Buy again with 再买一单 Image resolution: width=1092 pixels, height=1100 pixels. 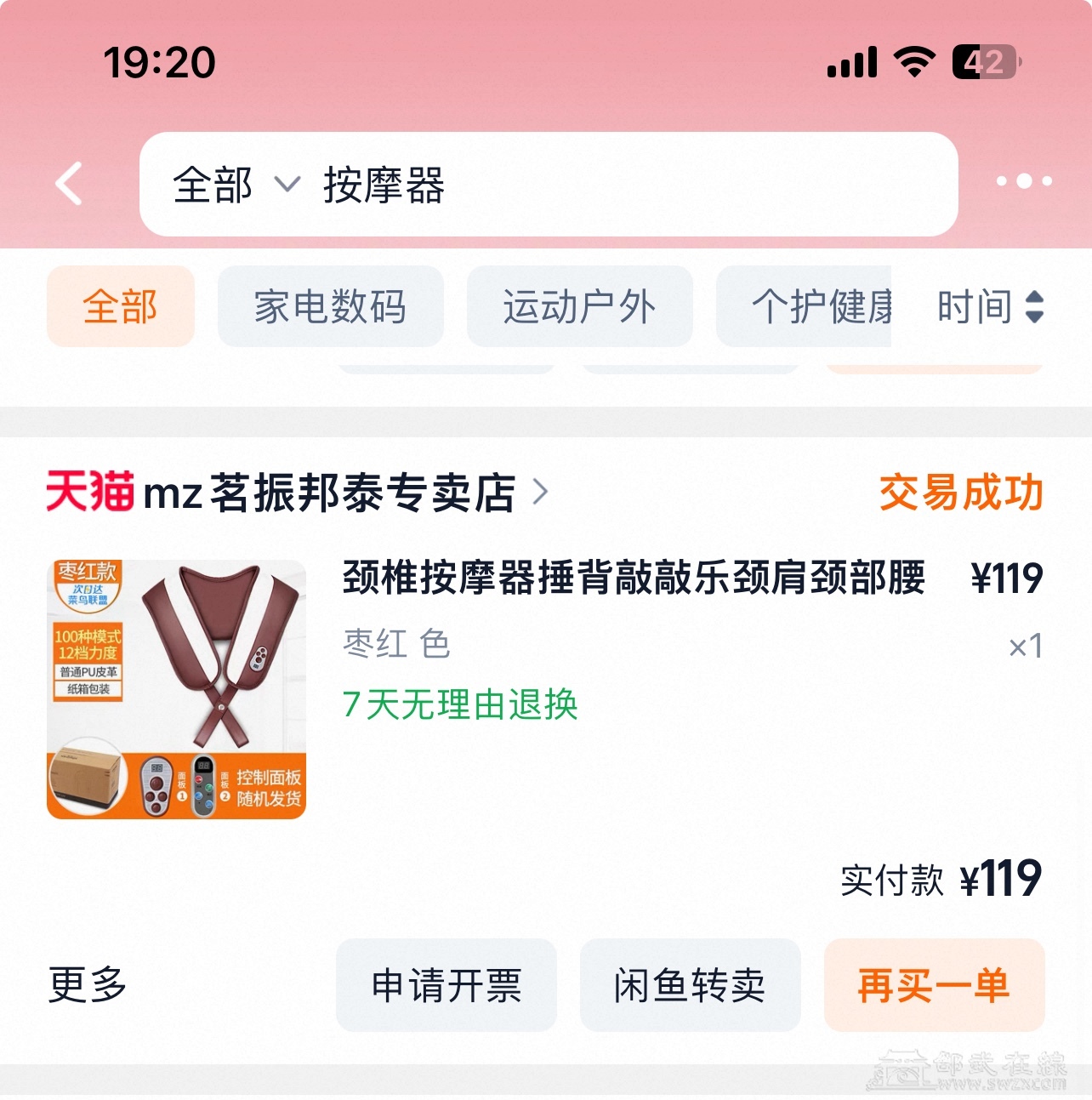pos(934,985)
